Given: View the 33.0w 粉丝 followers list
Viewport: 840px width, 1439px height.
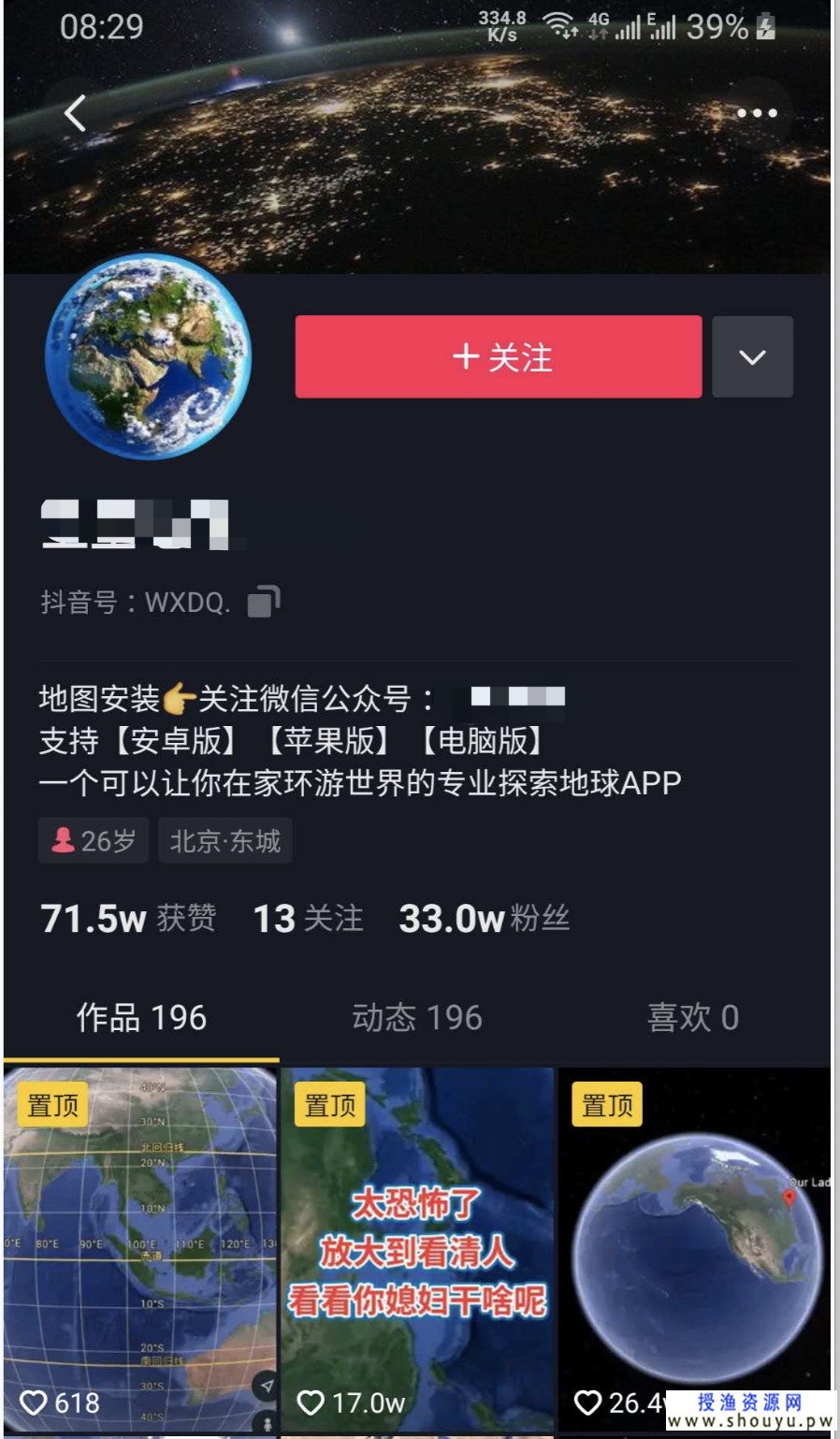Looking at the screenshot, I should (484, 918).
